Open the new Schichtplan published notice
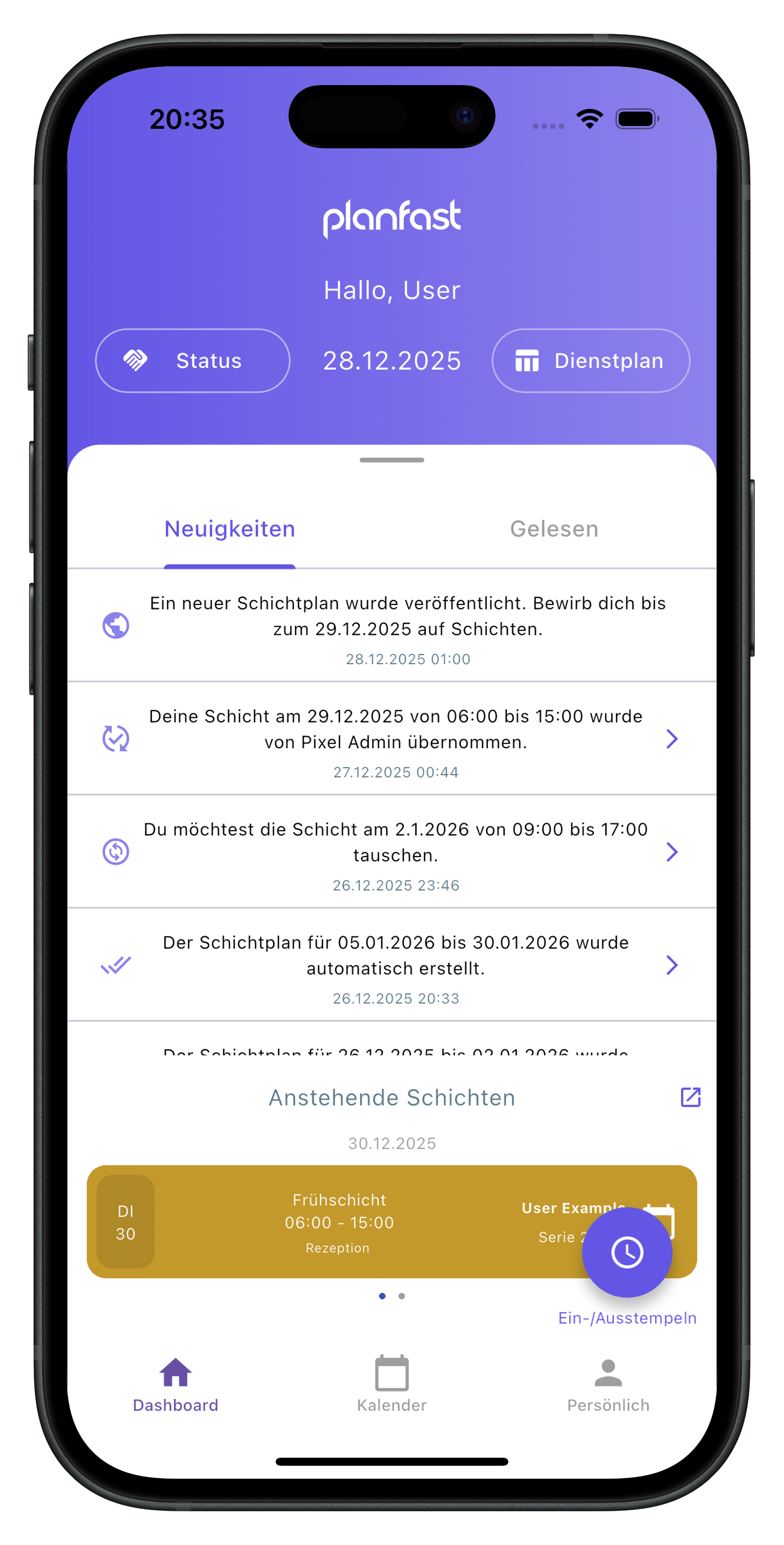Image resolution: width=784 pixels, height=1545 pixels. point(407,626)
